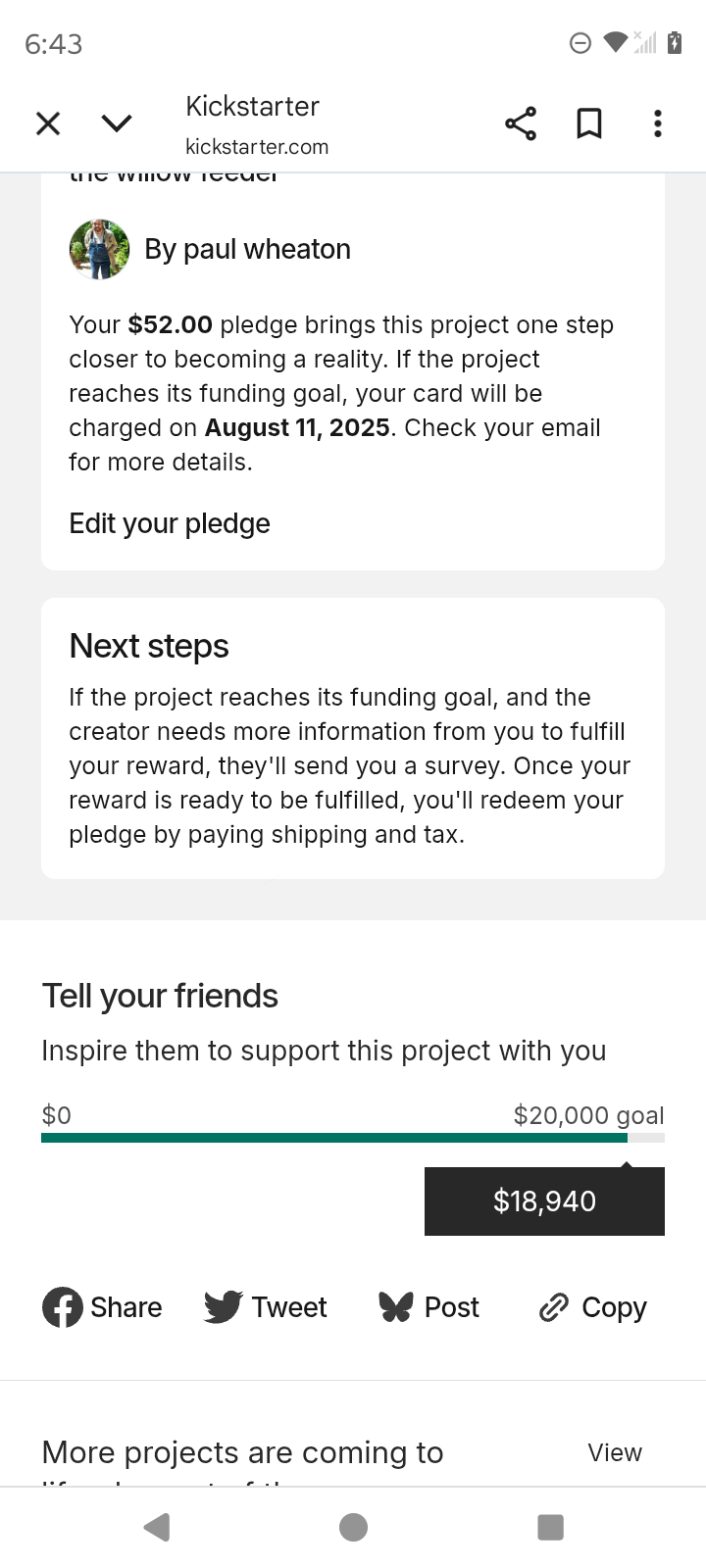This screenshot has height=1568, width=706.
Task: Share the project on Facebook
Action: (x=102, y=1307)
